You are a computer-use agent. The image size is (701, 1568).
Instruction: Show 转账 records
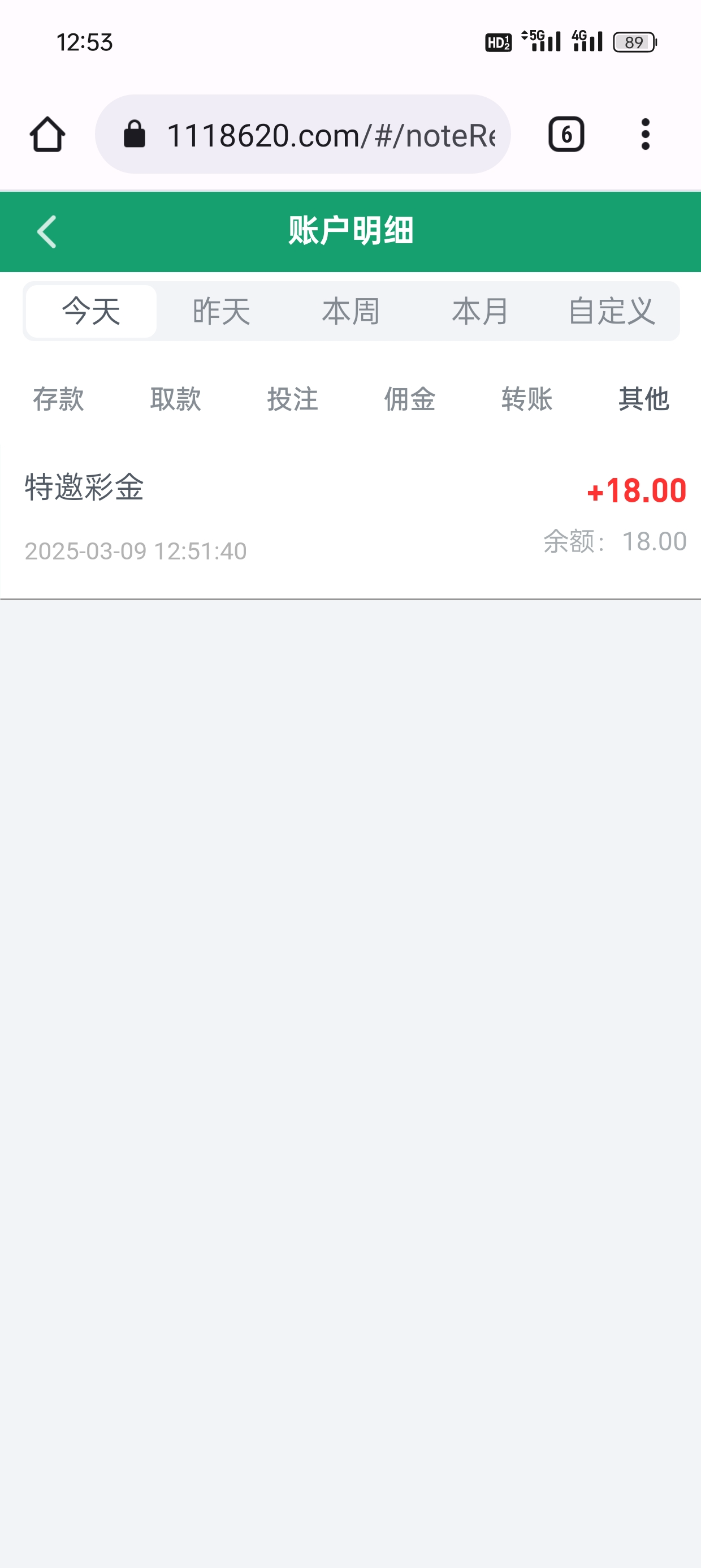click(527, 399)
